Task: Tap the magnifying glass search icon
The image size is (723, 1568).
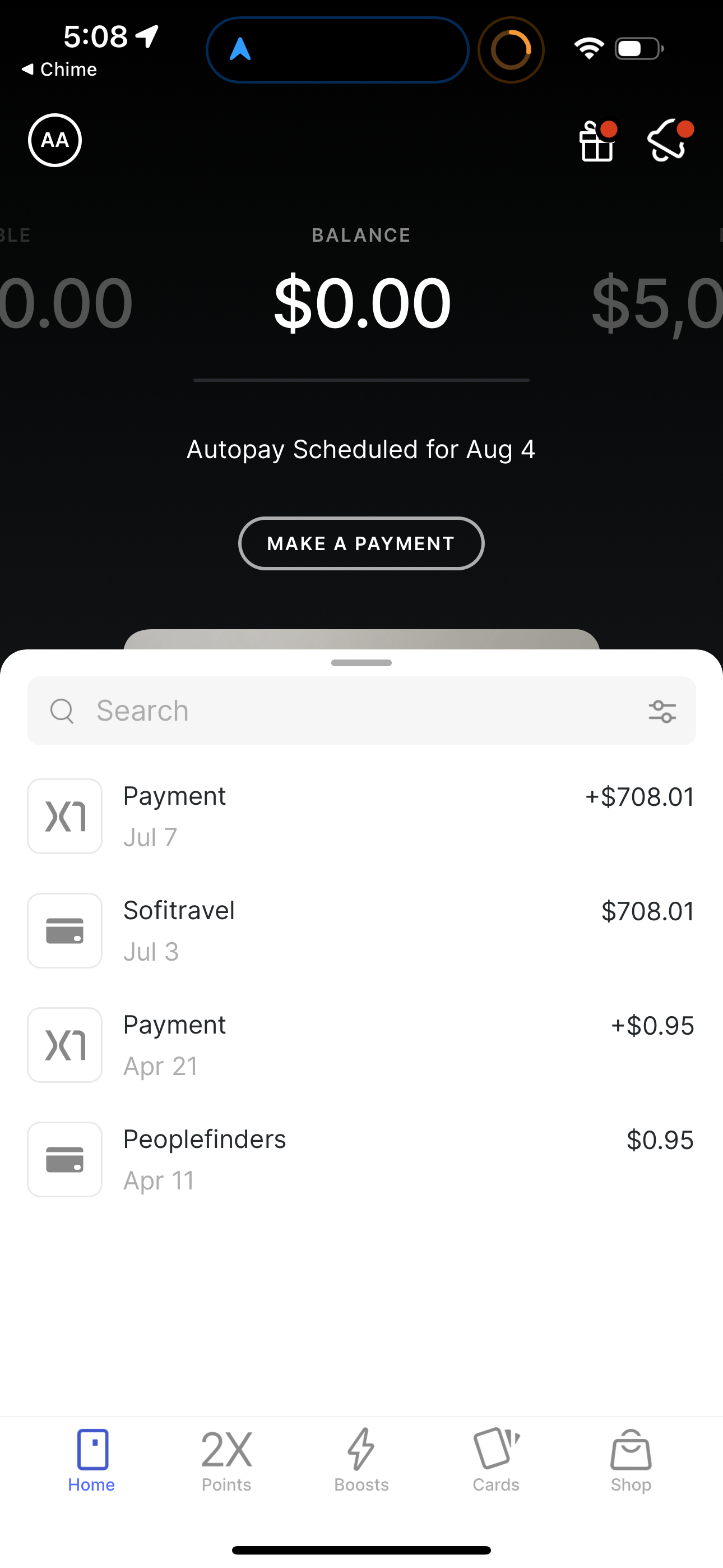Action: pos(62,711)
